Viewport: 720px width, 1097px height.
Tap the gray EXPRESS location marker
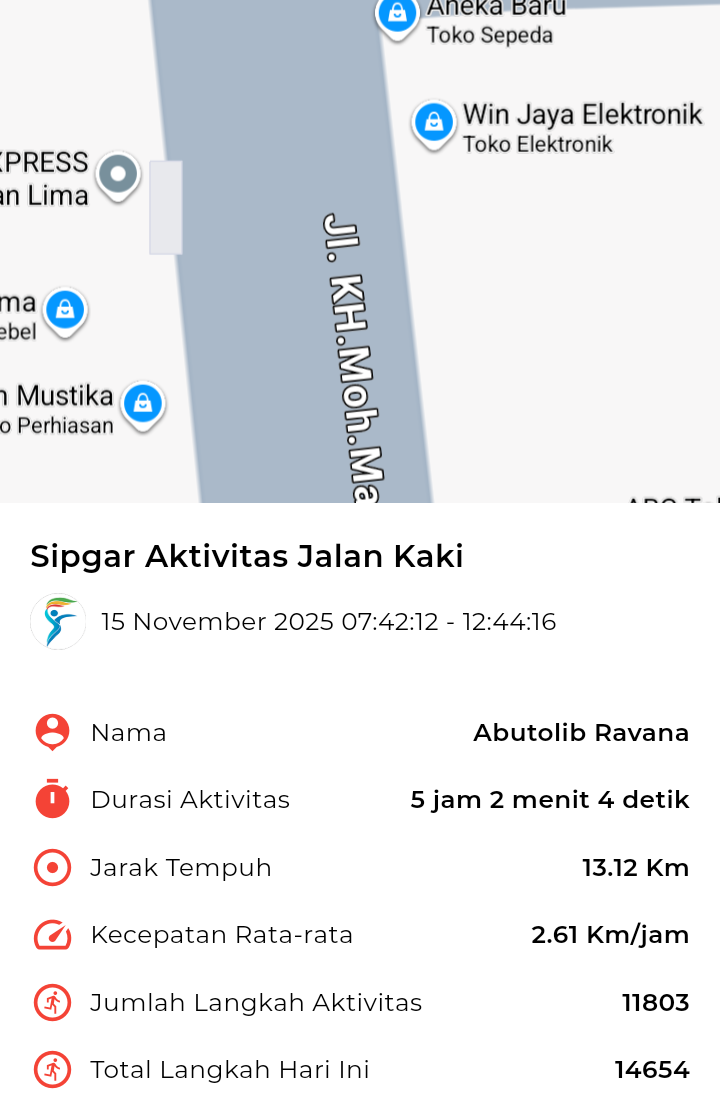(x=118, y=175)
